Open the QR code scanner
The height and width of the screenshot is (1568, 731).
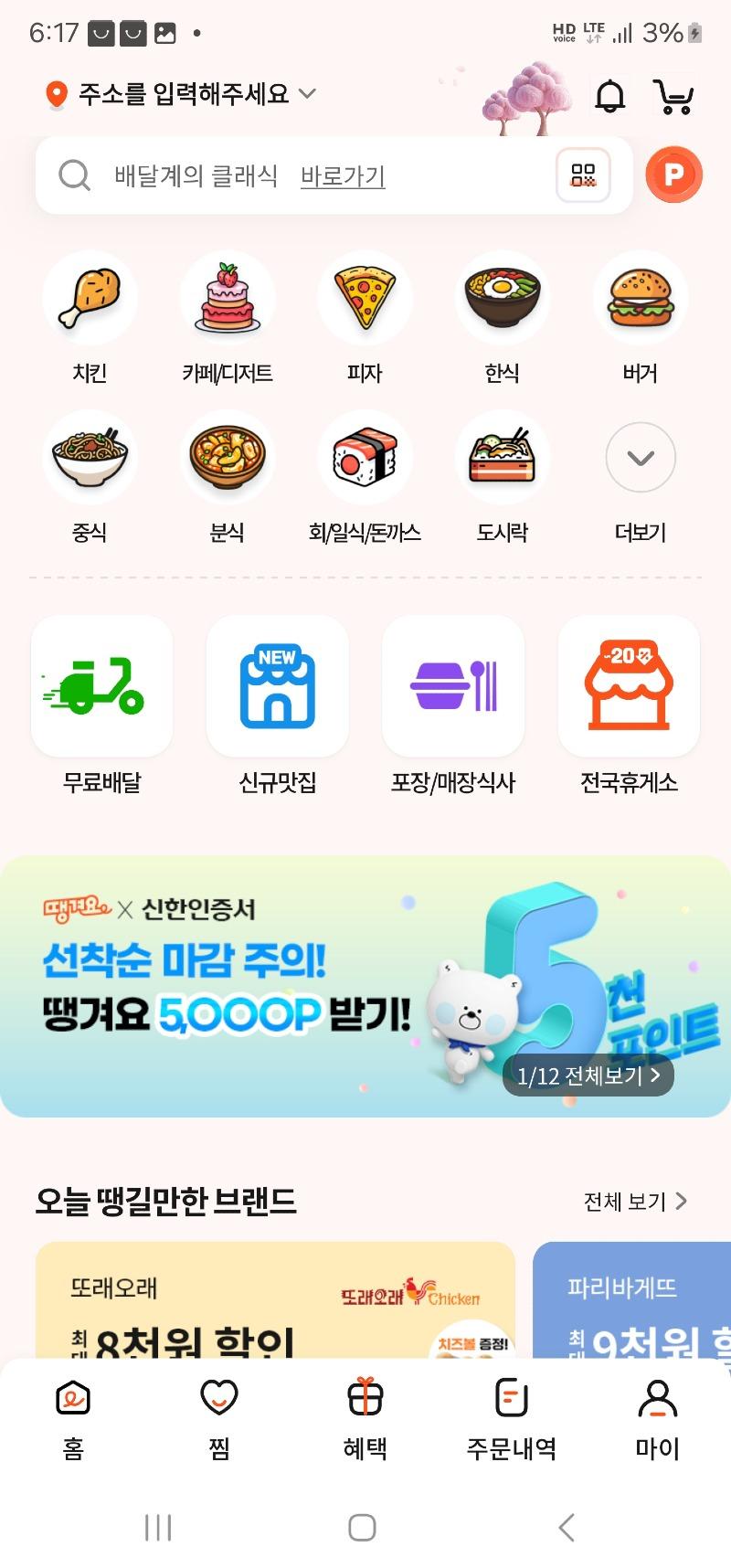(583, 175)
